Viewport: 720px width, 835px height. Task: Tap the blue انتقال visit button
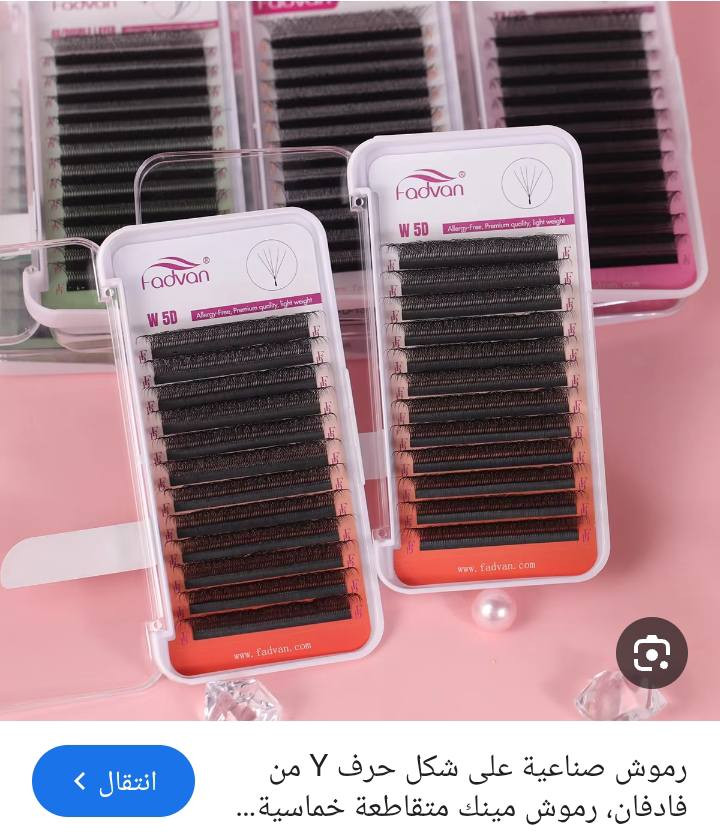tap(113, 781)
